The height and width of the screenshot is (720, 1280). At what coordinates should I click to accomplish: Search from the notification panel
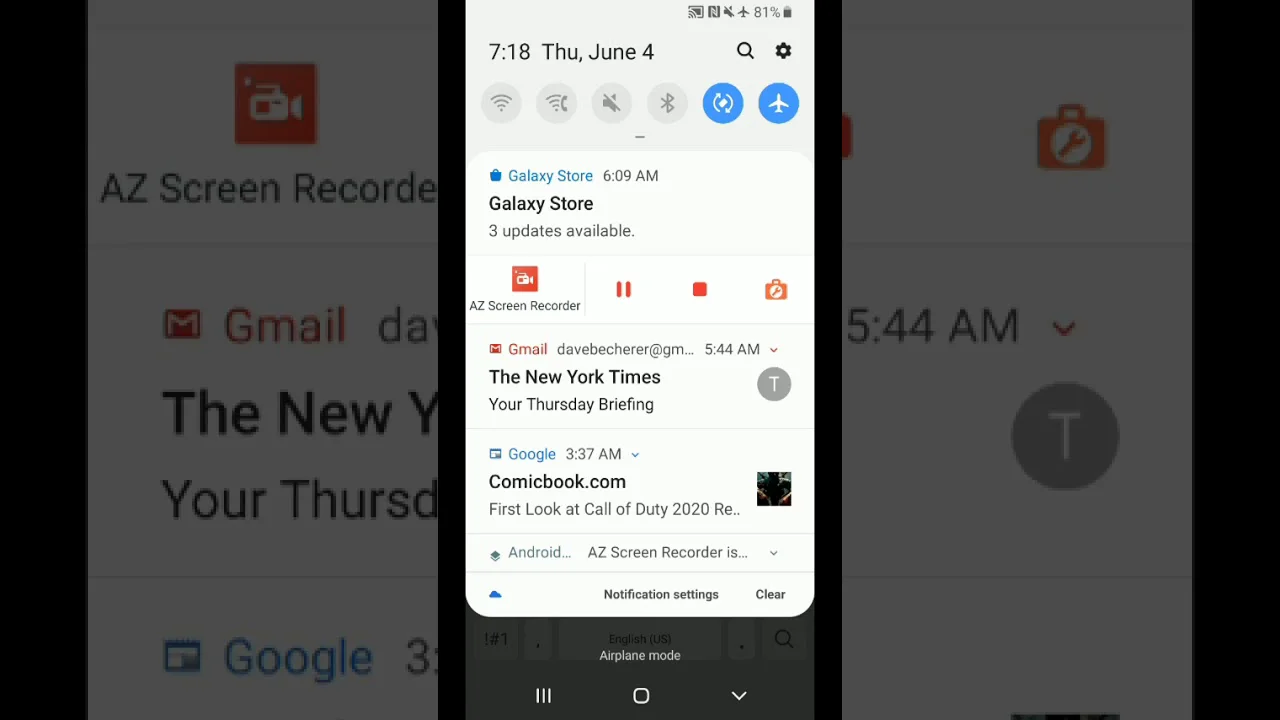(x=745, y=51)
